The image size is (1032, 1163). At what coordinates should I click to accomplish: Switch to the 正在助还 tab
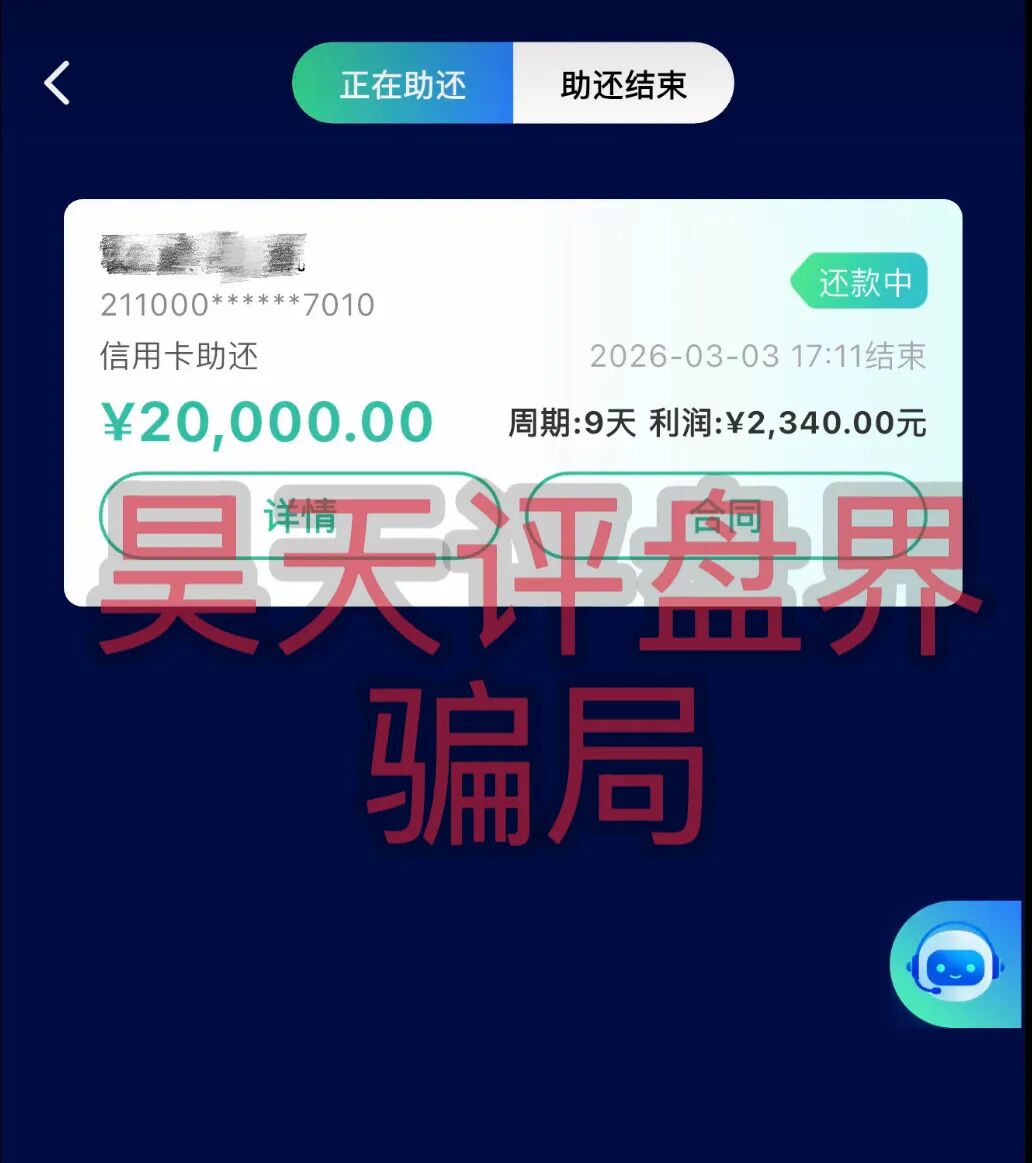[x=403, y=84]
